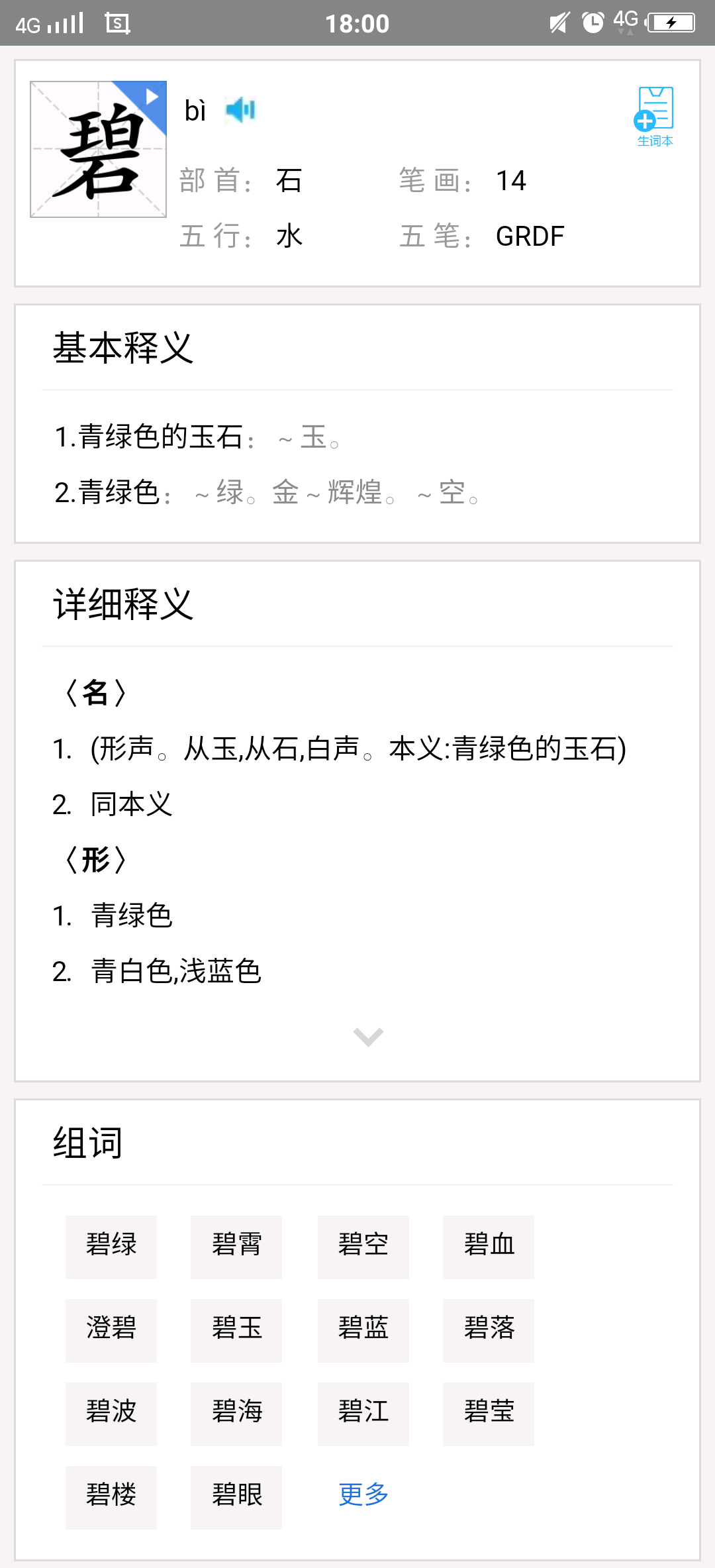Play the stroke order animation for 碧
Viewport: 715px width, 1568px height.
(151, 97)
